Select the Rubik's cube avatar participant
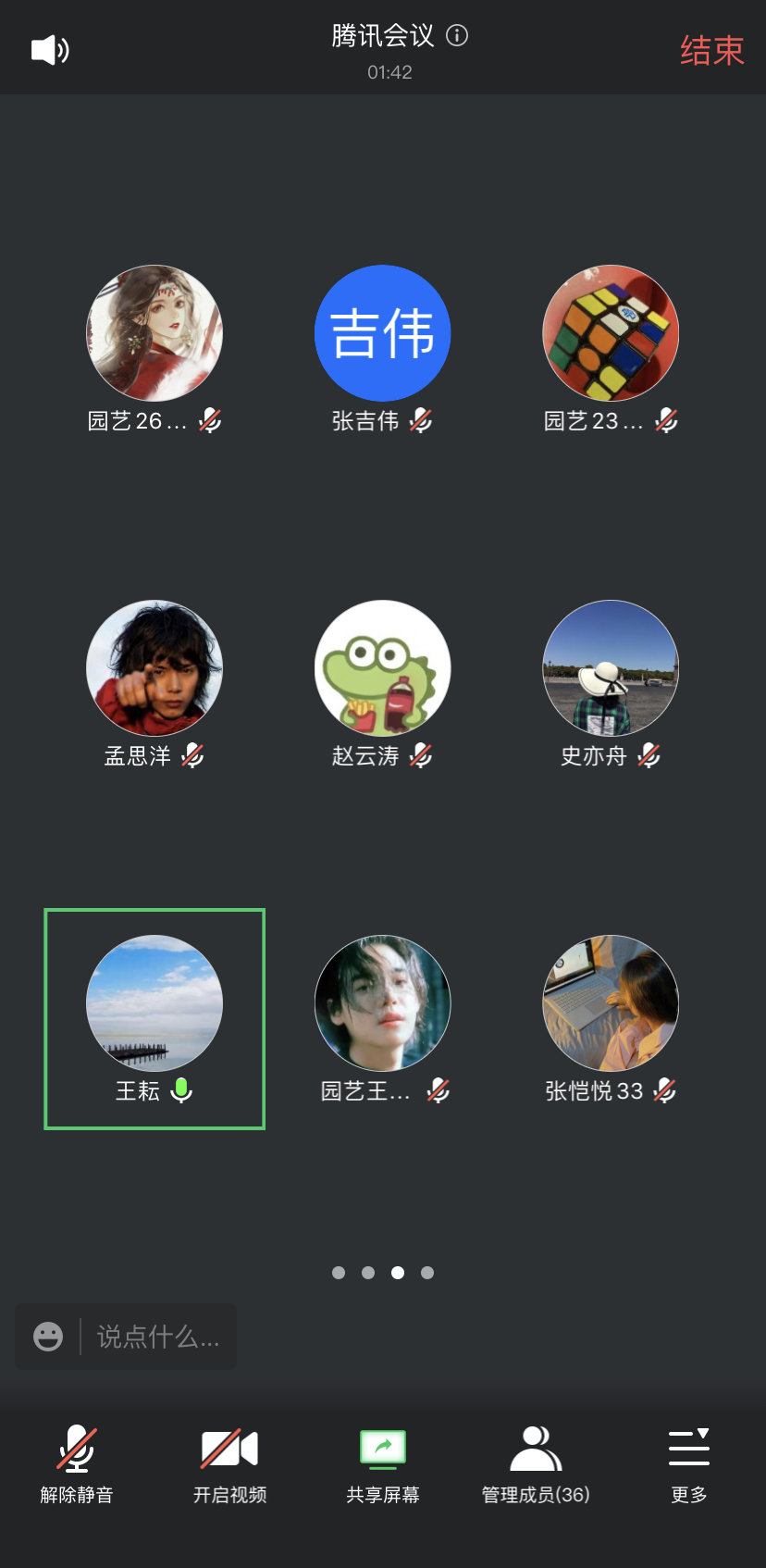The width and height of the screenshot is (766, 1568). (611, 334)
